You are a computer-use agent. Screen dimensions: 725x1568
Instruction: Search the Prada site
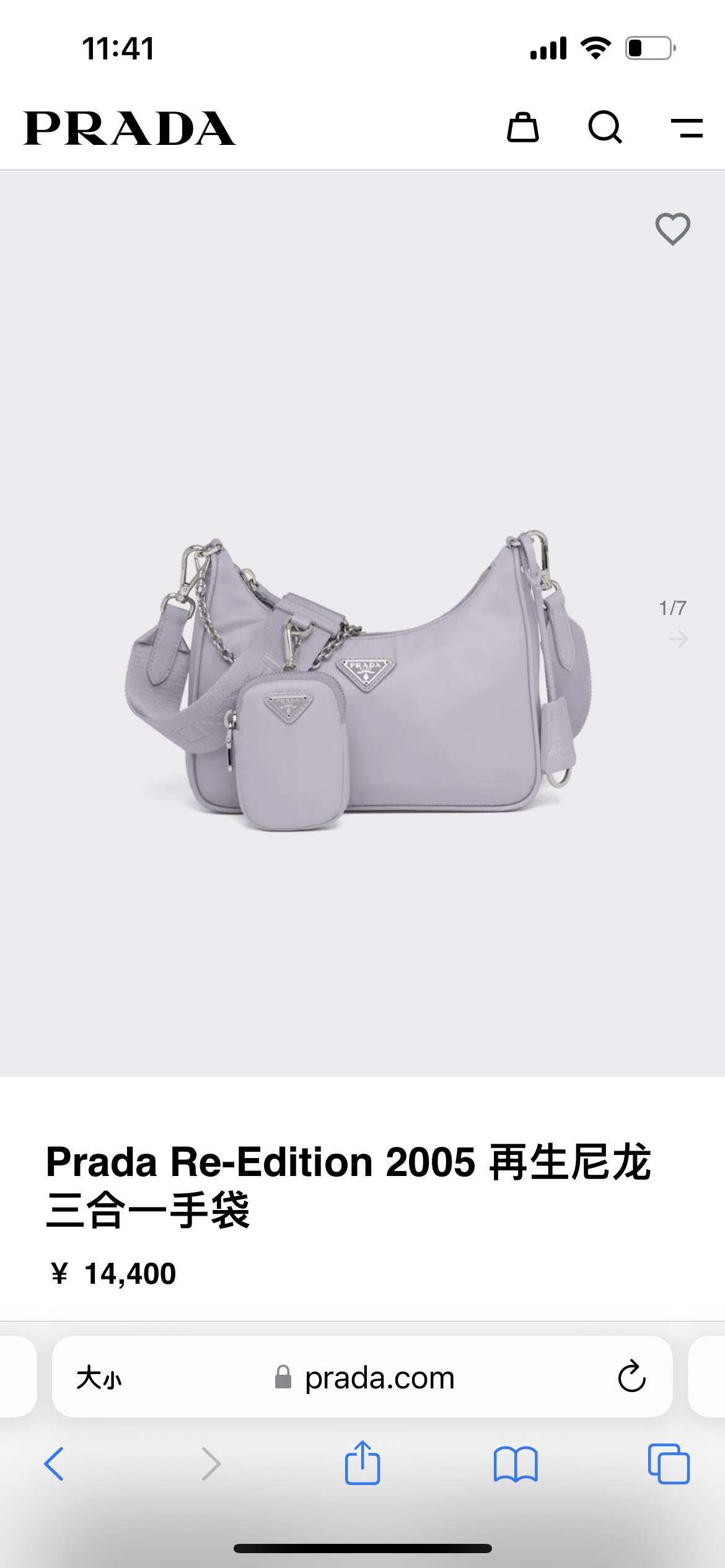coord(605,128)
